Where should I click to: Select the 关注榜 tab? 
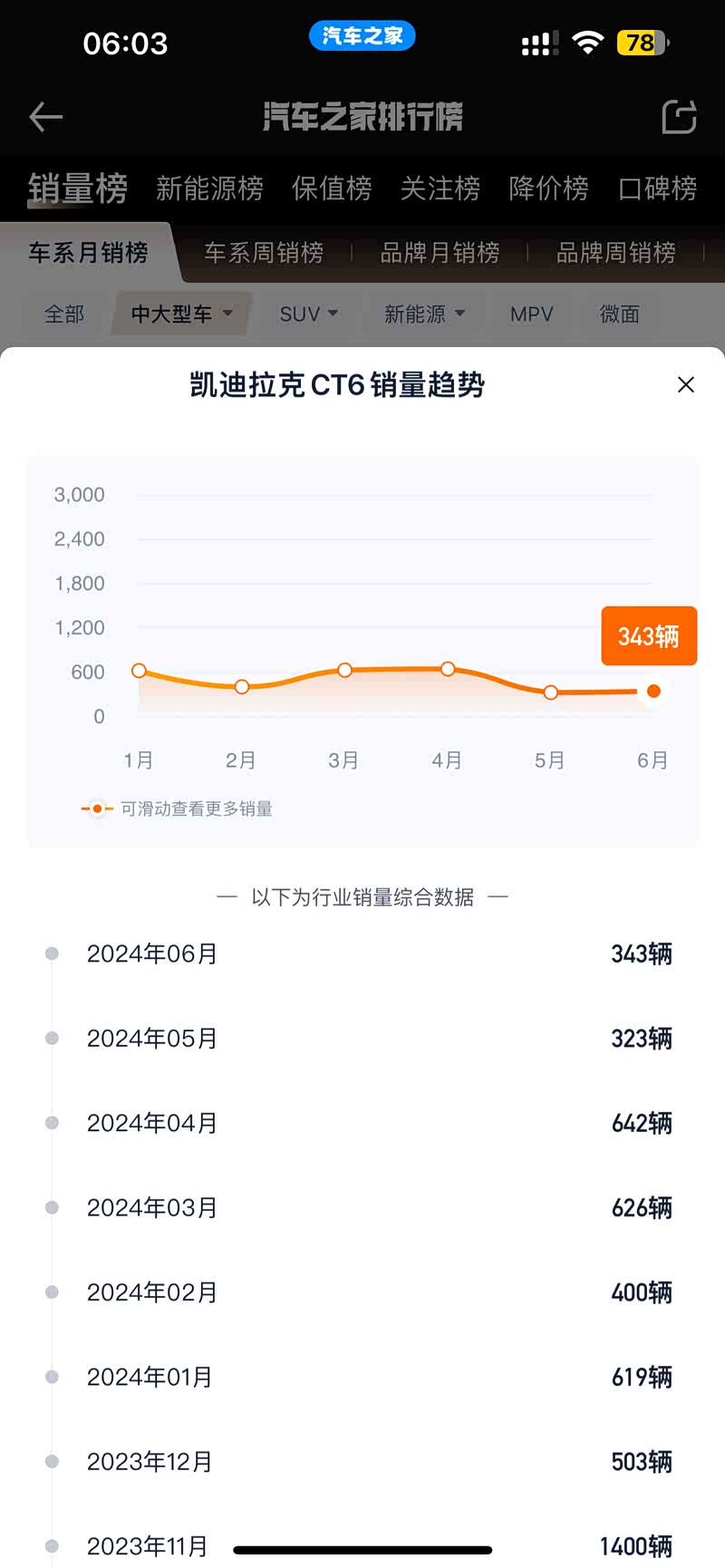pyautogui.click(x=440, y=189)
